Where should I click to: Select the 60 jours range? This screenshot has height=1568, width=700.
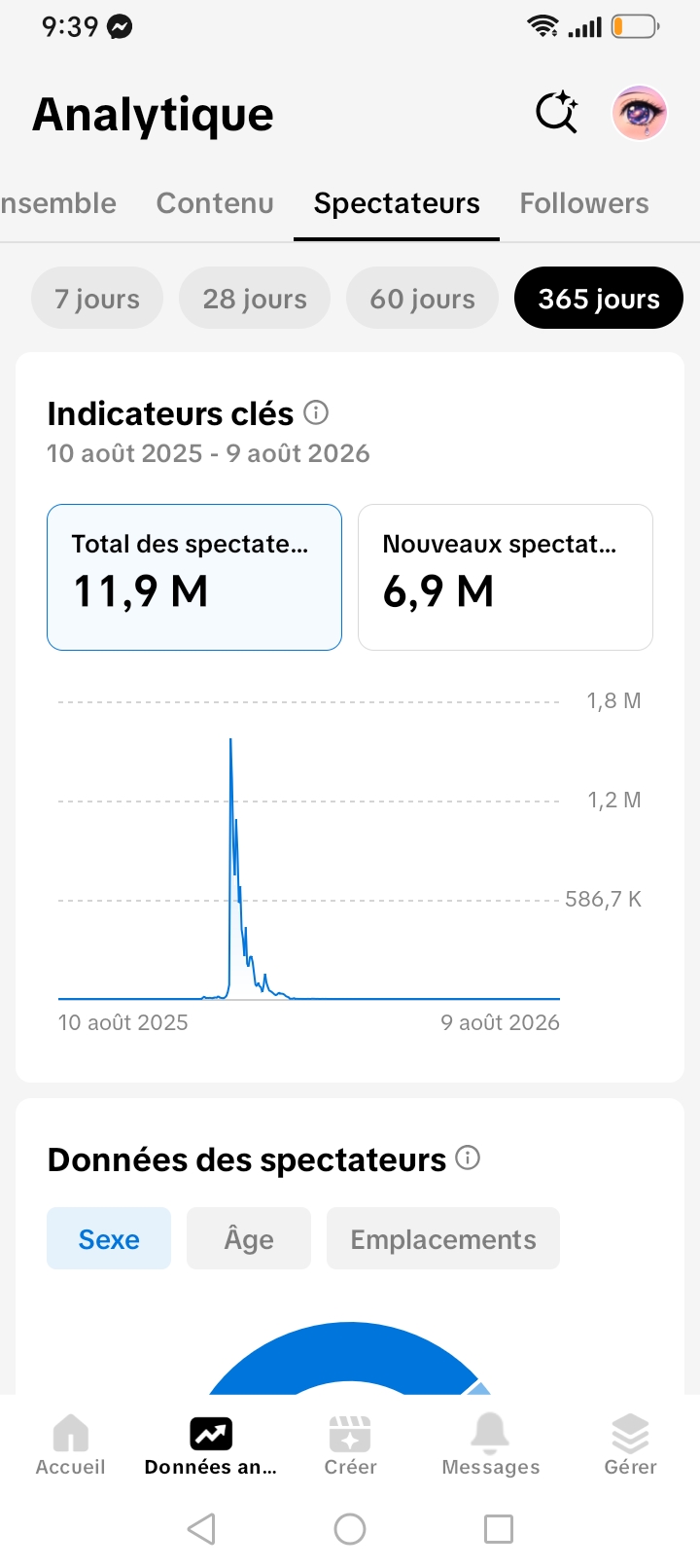423,299
